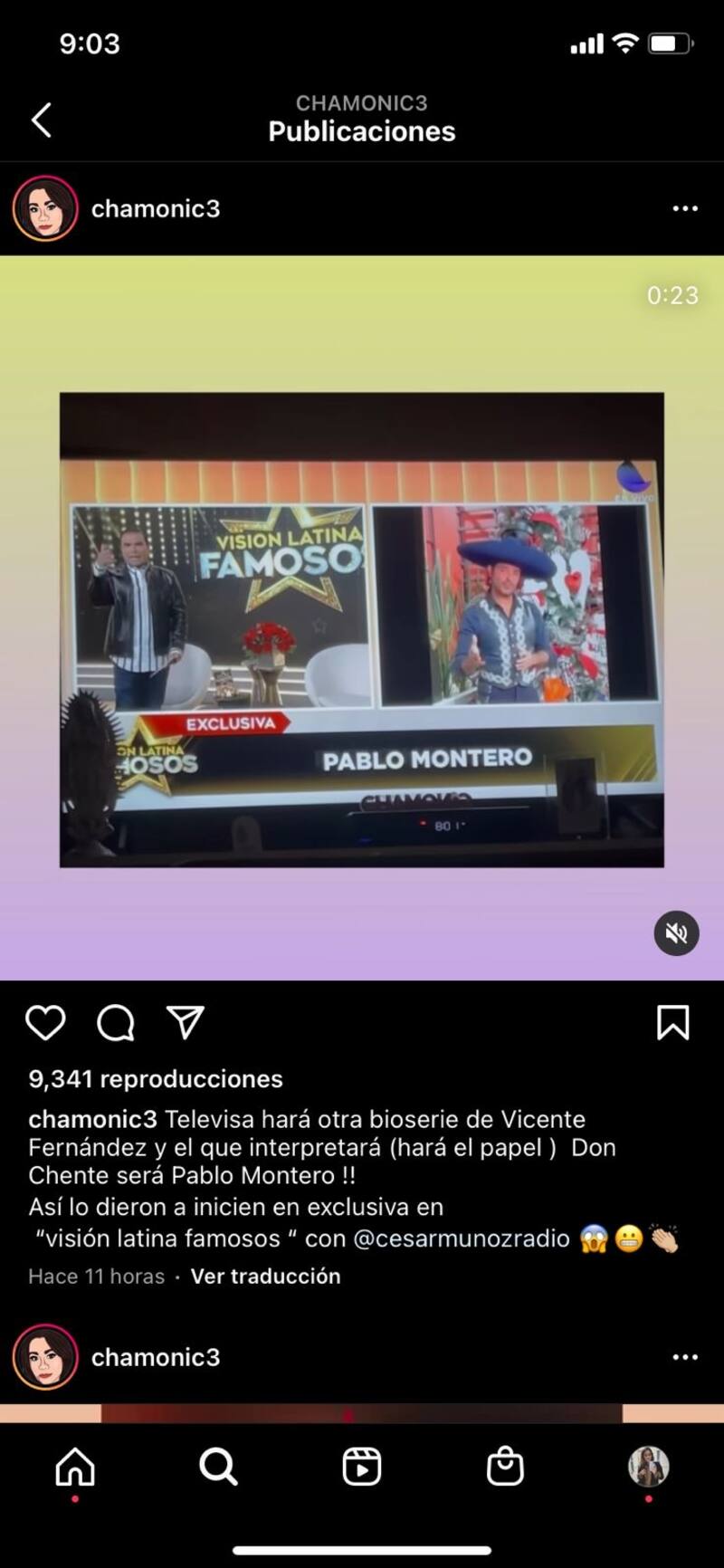Image resolution: width=724 pixels, height=1568 pixels.
Task: Open comments on the video post
Action: (x=116, y=1023)
